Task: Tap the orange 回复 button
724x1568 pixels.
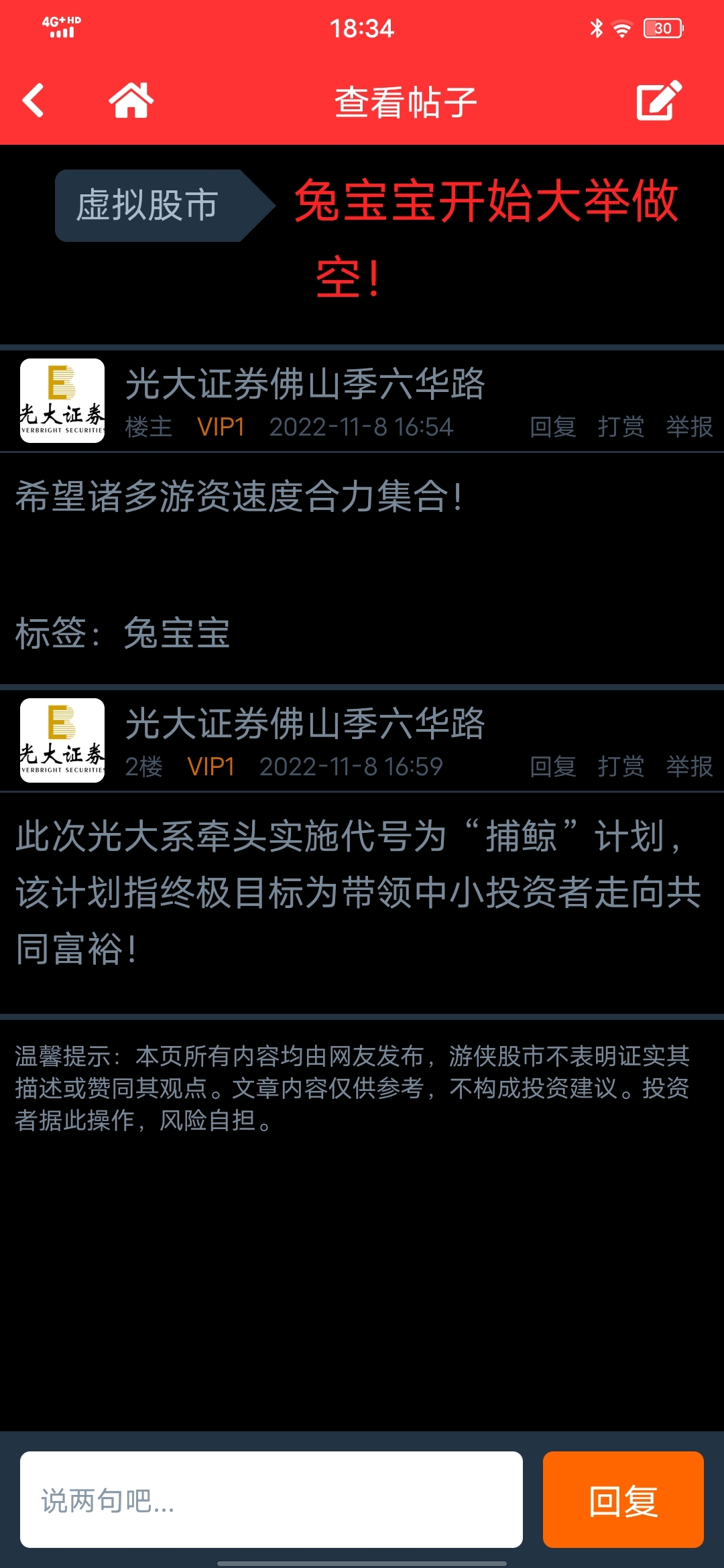Action: [623, 1500]
